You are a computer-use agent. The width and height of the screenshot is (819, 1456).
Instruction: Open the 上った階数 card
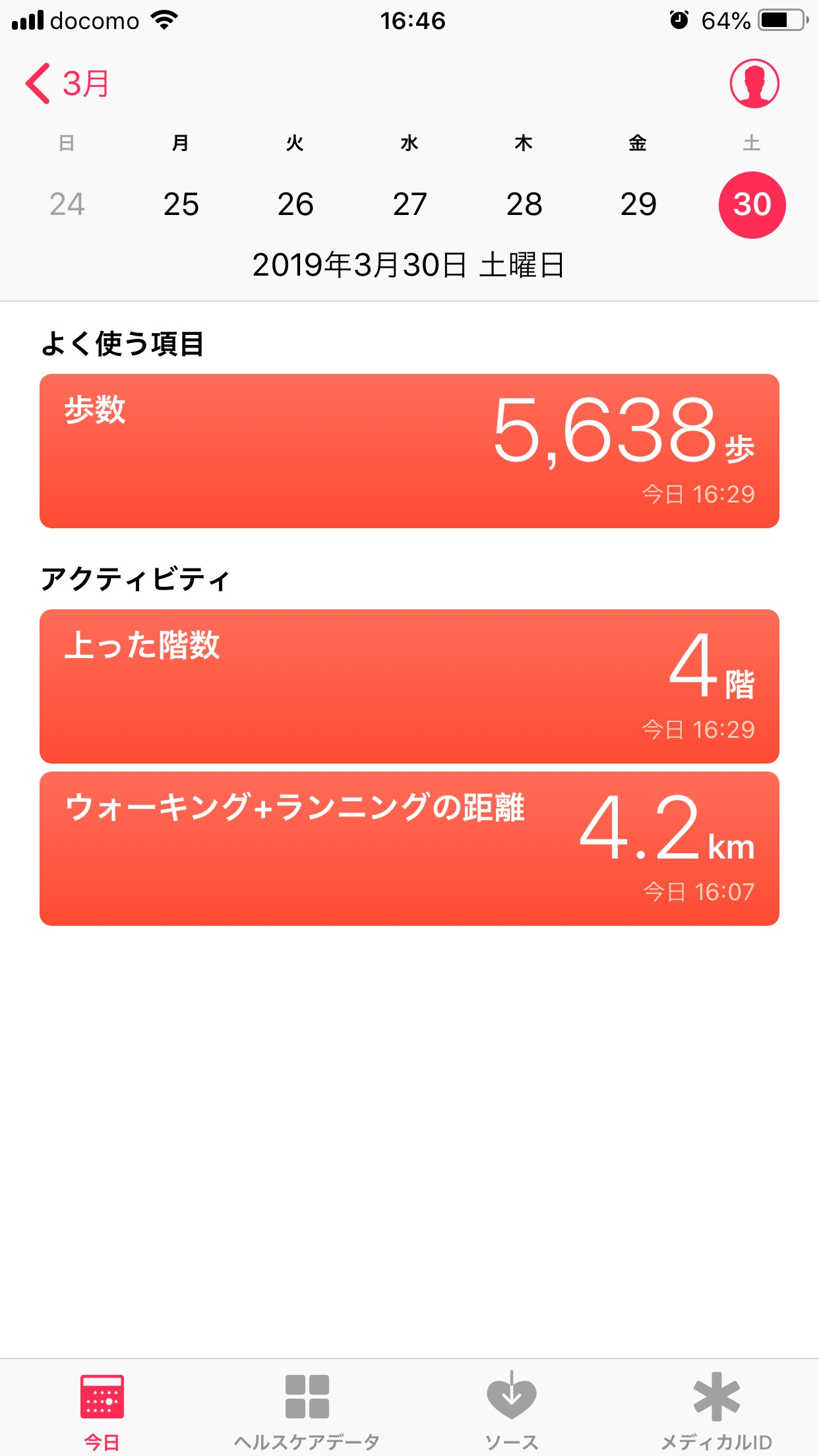409,686
